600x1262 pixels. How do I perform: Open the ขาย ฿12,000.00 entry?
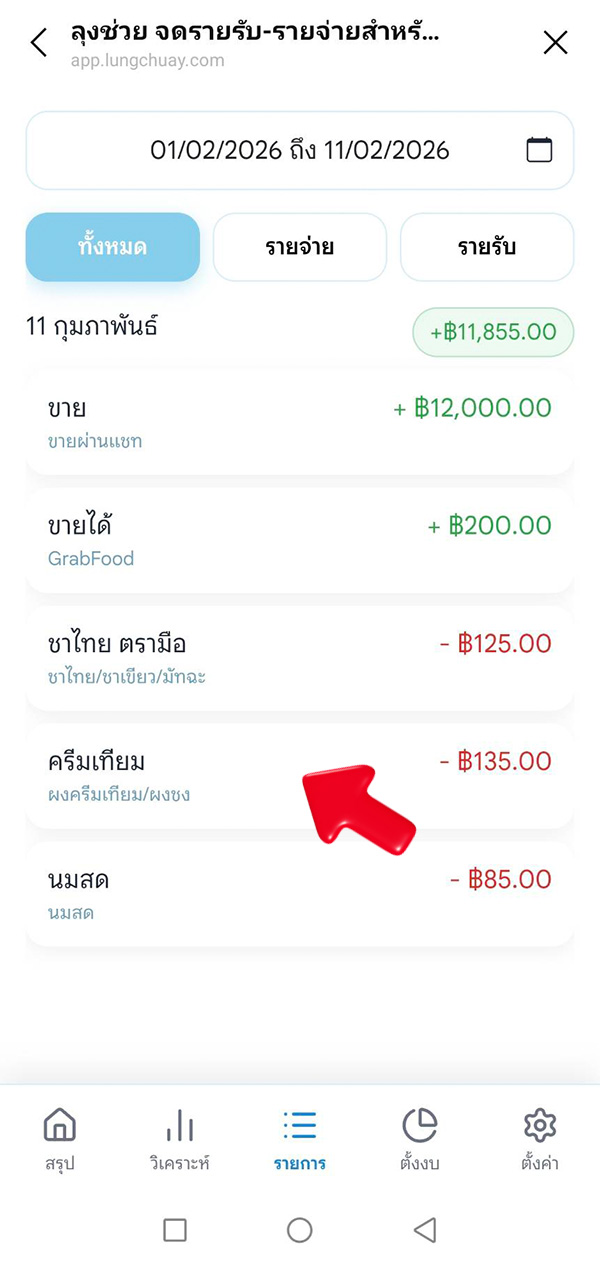300,423
